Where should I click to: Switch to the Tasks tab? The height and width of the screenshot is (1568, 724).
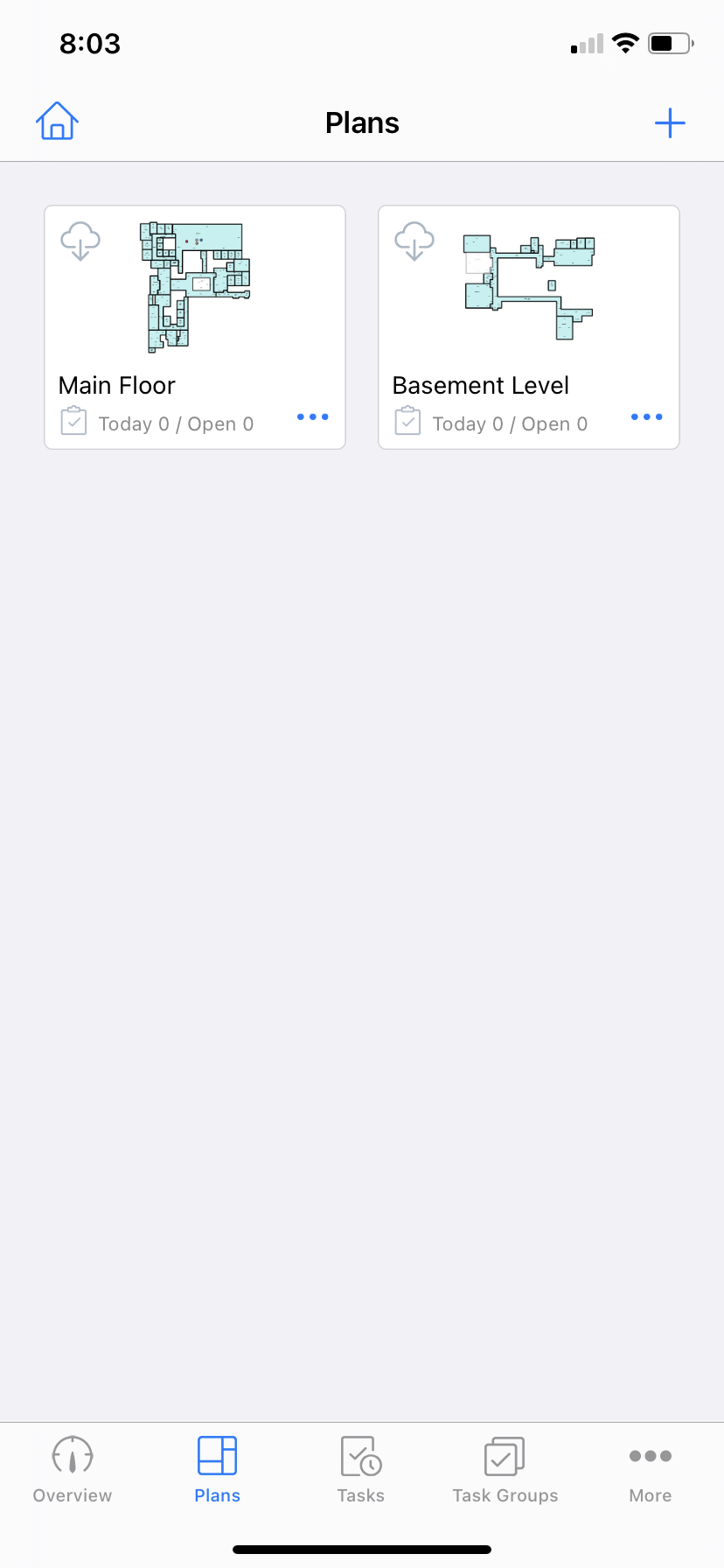click(x=361, y=1470)
